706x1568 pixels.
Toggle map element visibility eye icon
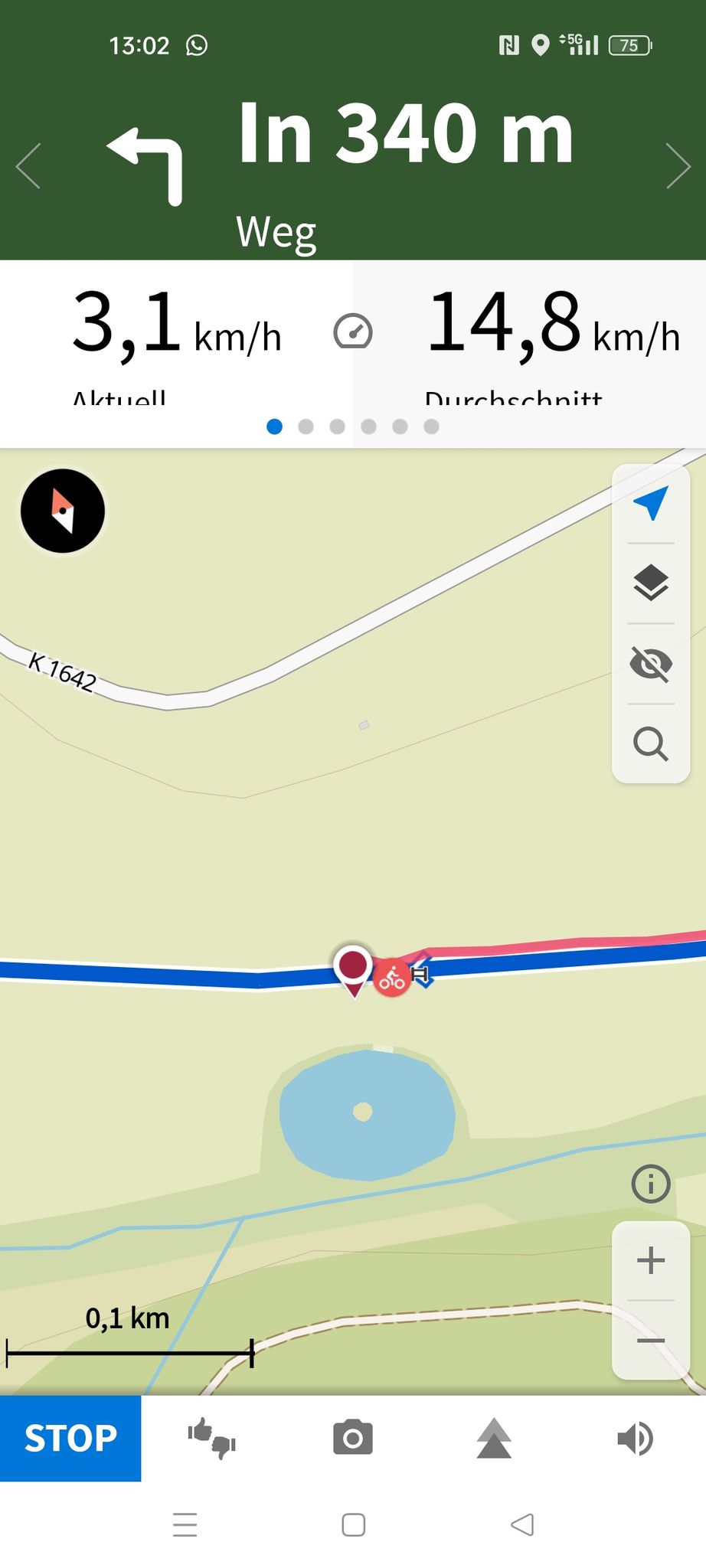(x=651, y=663)
